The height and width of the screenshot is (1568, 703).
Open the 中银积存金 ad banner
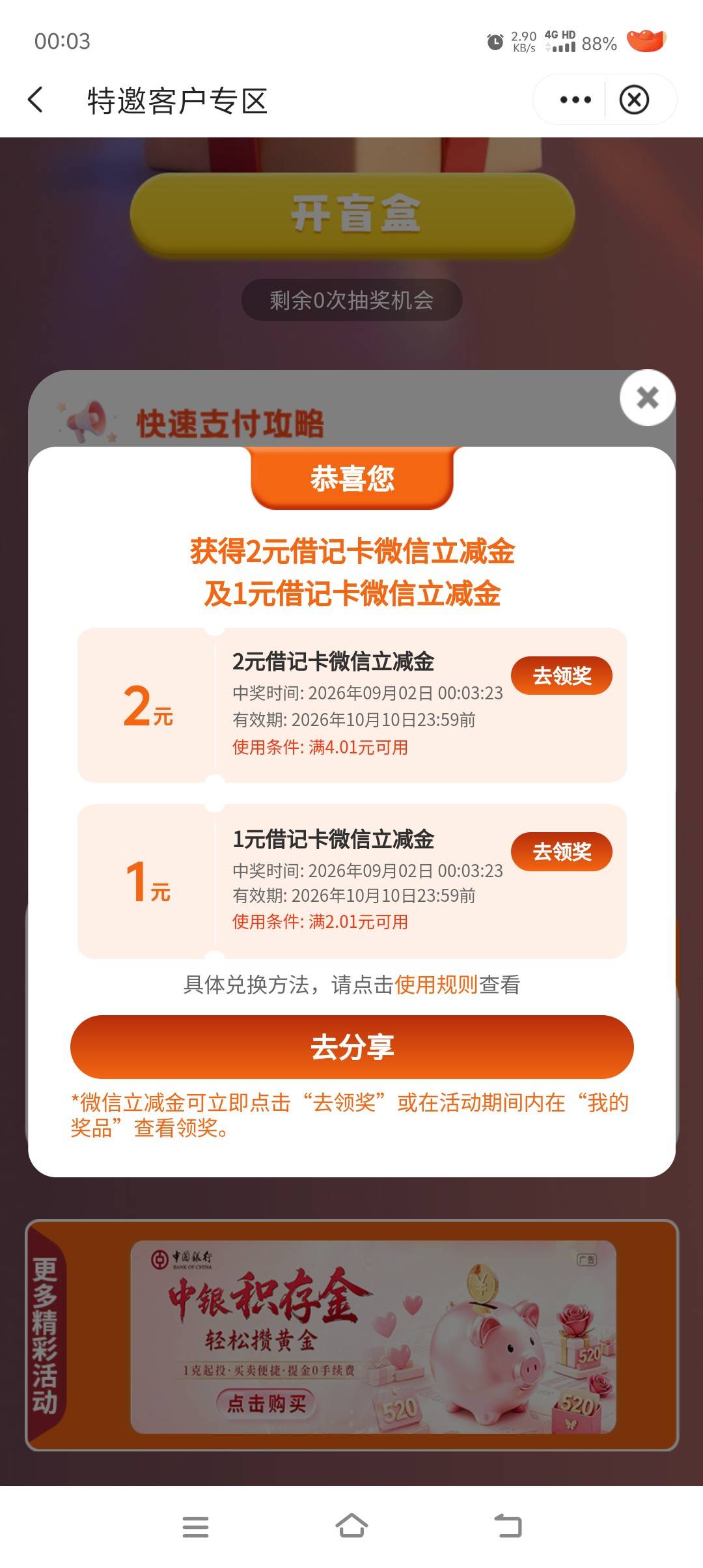pos(373,1337)
